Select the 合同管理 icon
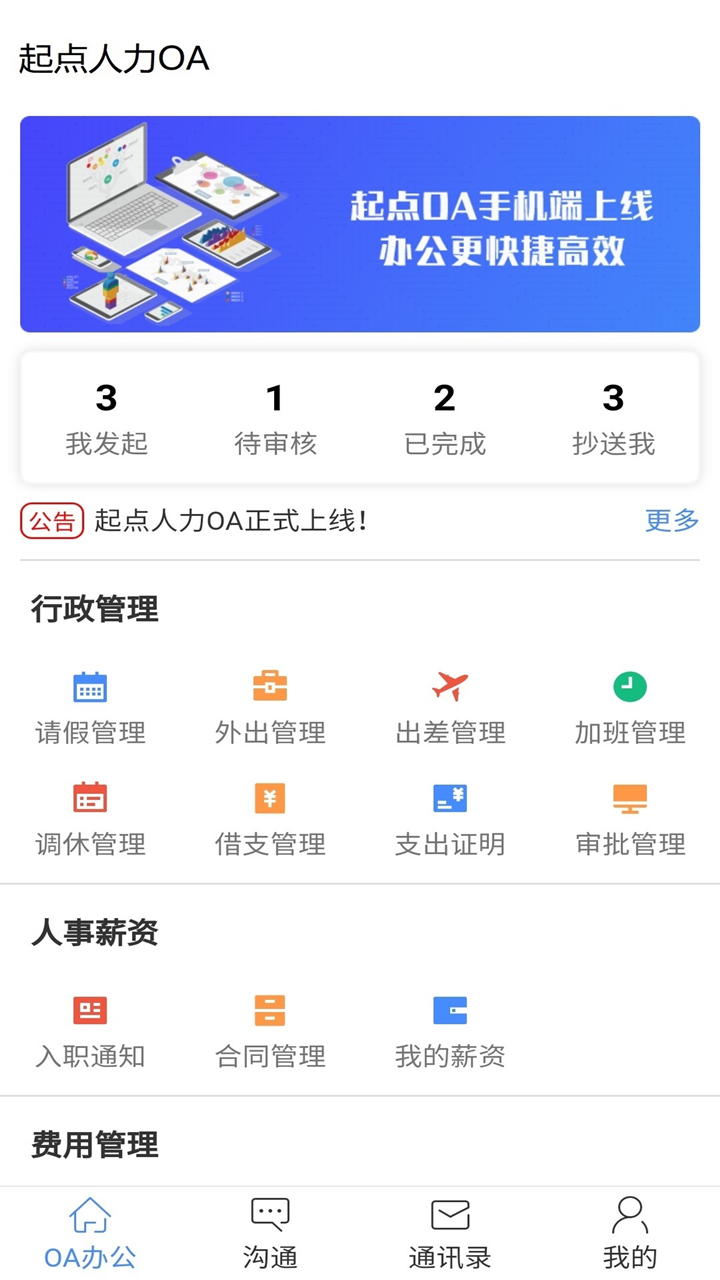 coord(270,1010)
